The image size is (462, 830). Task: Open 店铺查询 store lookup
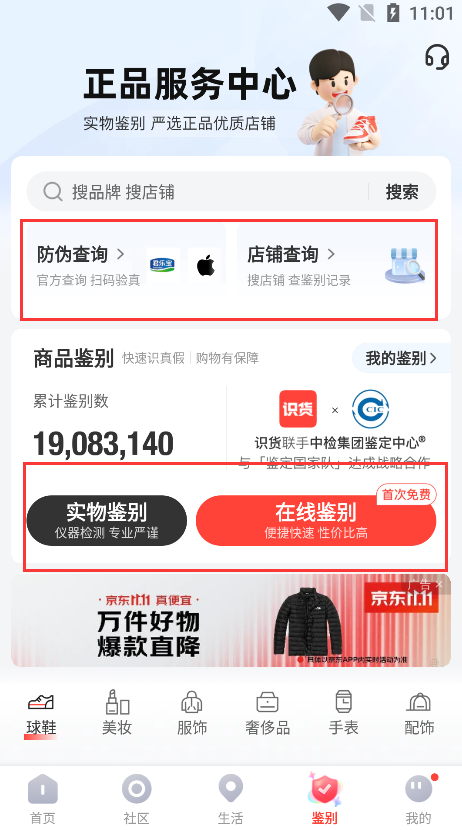(x=337, y=264)
